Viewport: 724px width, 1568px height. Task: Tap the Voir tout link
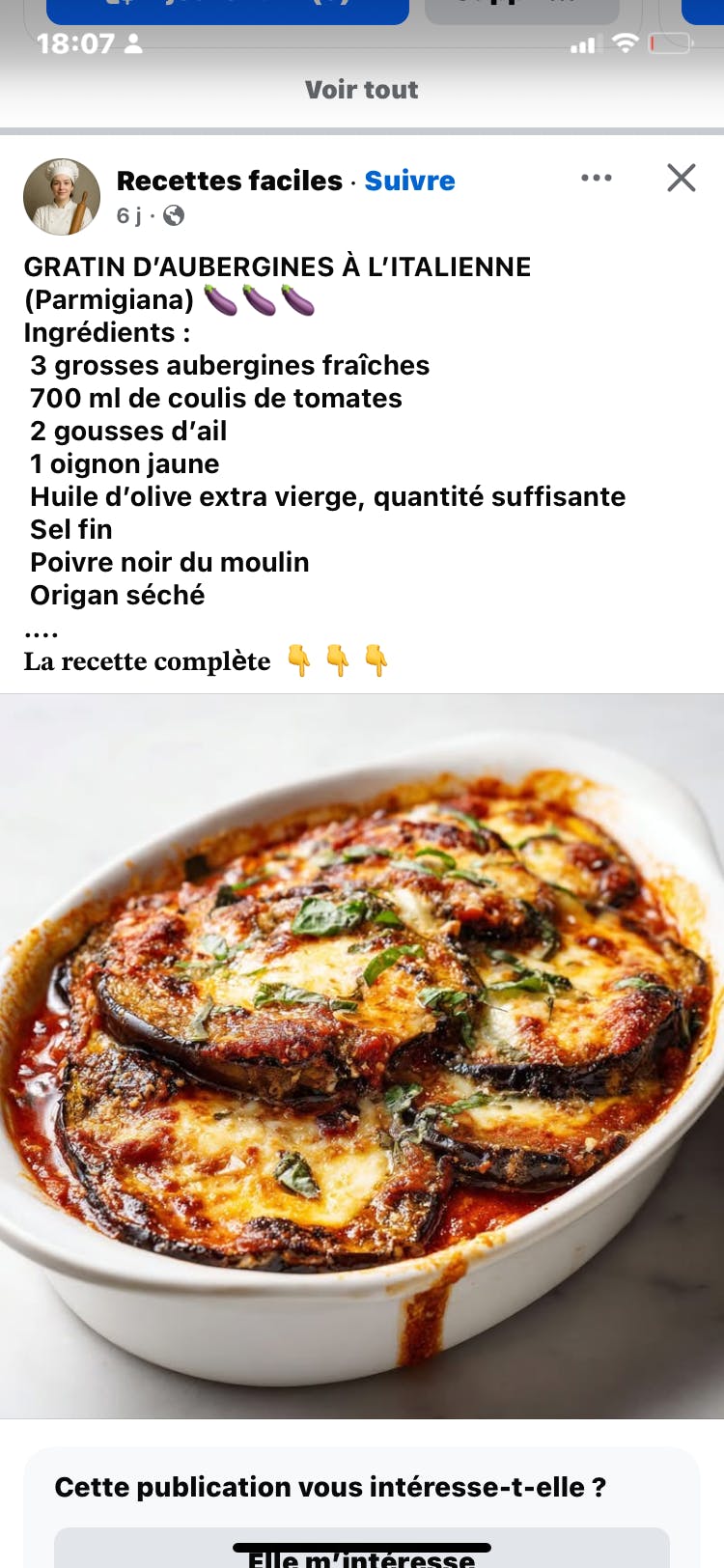[362, 90]
